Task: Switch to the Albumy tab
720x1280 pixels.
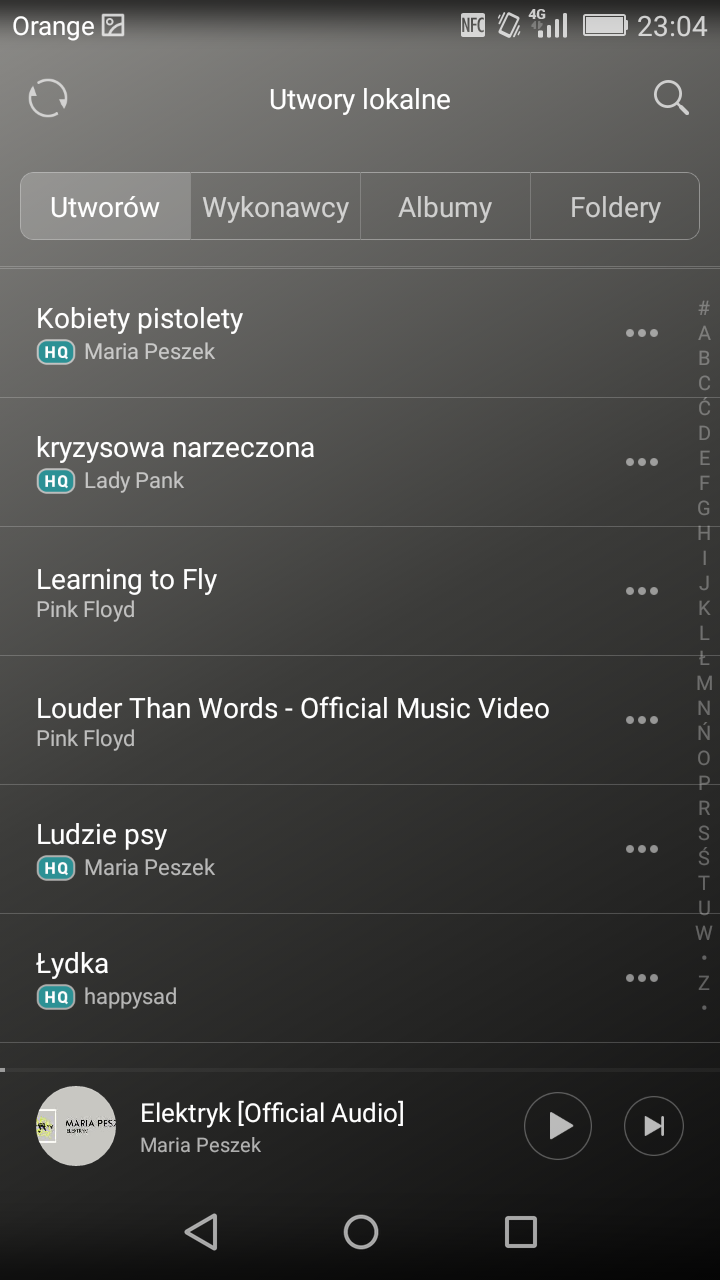Action: pyautogui.click(x=445, y=207)
